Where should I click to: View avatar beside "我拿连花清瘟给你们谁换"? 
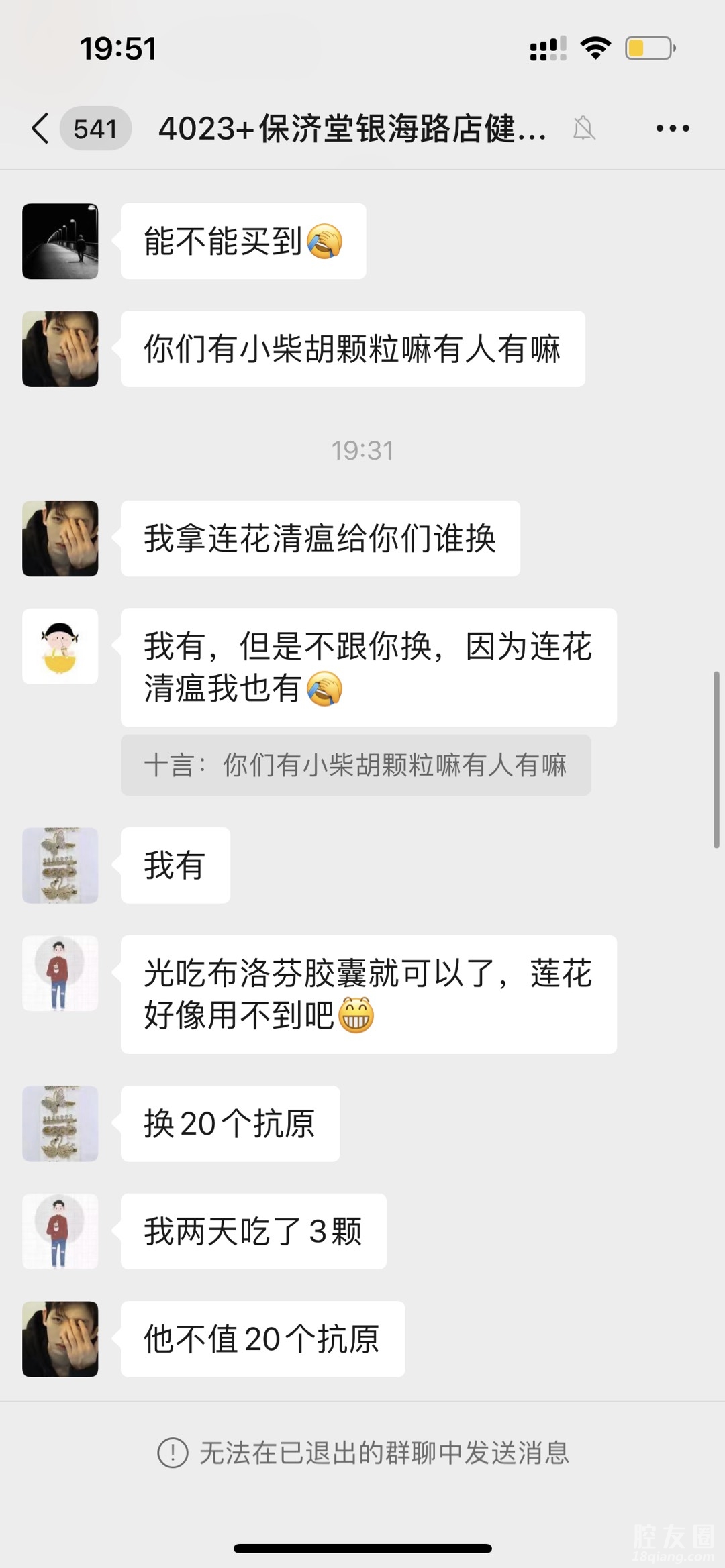tap(60, 538)
